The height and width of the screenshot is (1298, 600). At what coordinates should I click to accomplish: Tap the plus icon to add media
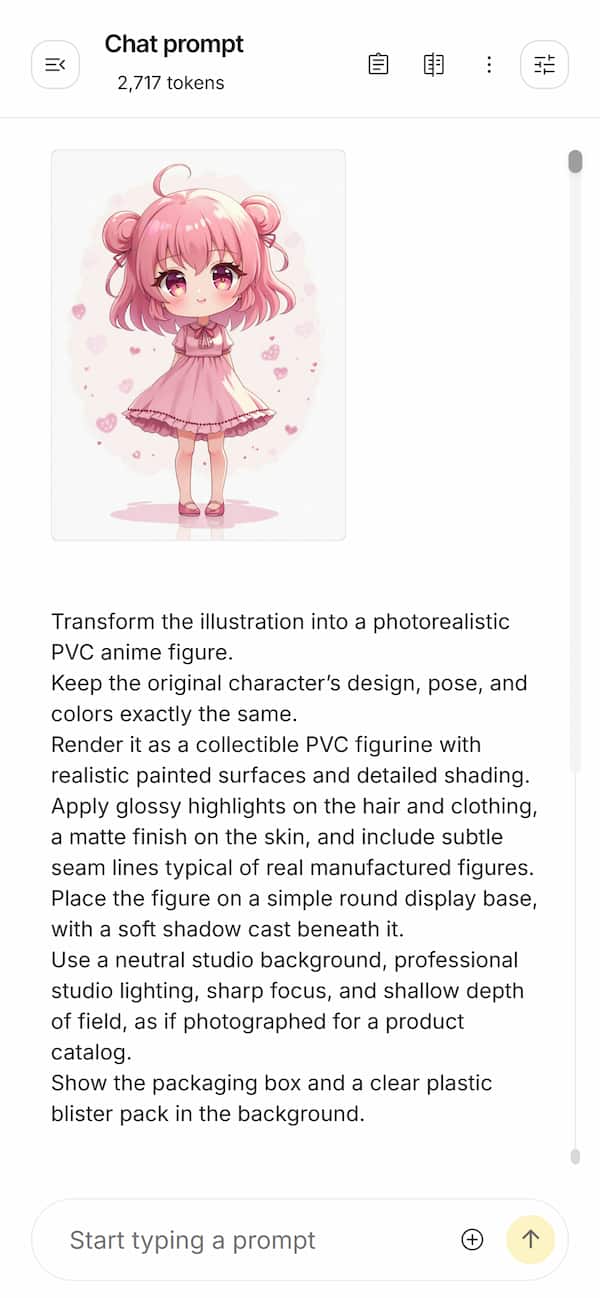(x=472, y=1240)
